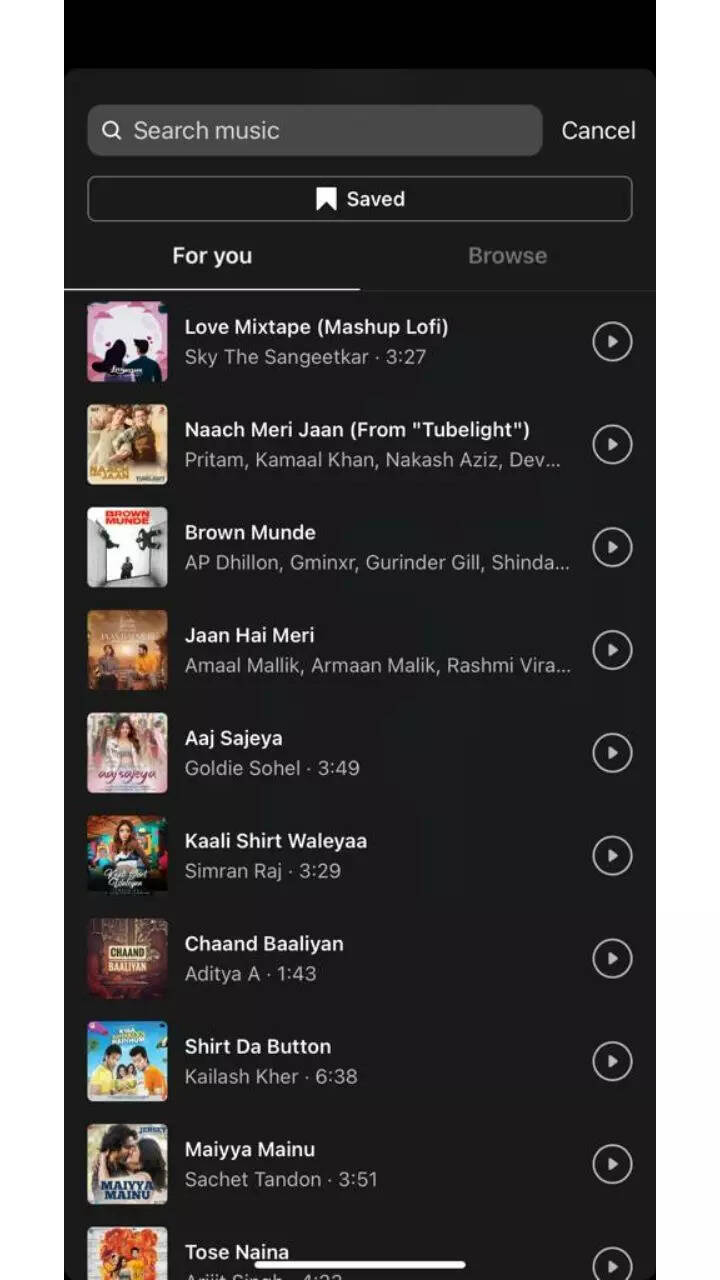
Task: Preview Chaand Baaliyan by Aditya A
Action: (x=612, y=959)
